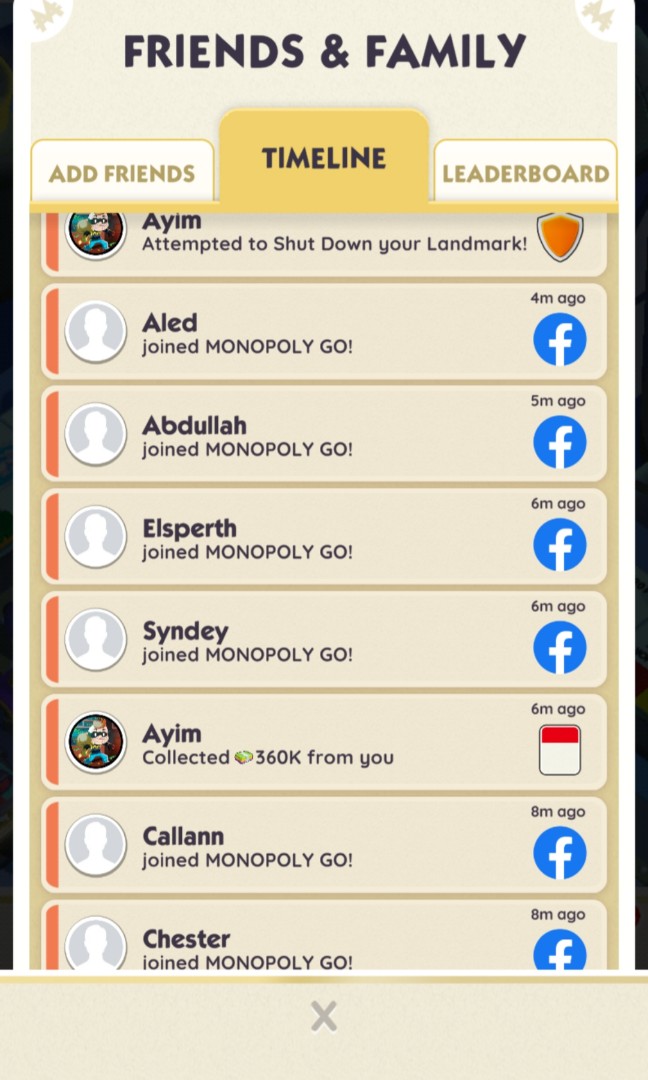View Elsperth's joined MONOPOLY GO entry
The width and height of the screenshot is (648, 1080).
[x=324, y=537]
